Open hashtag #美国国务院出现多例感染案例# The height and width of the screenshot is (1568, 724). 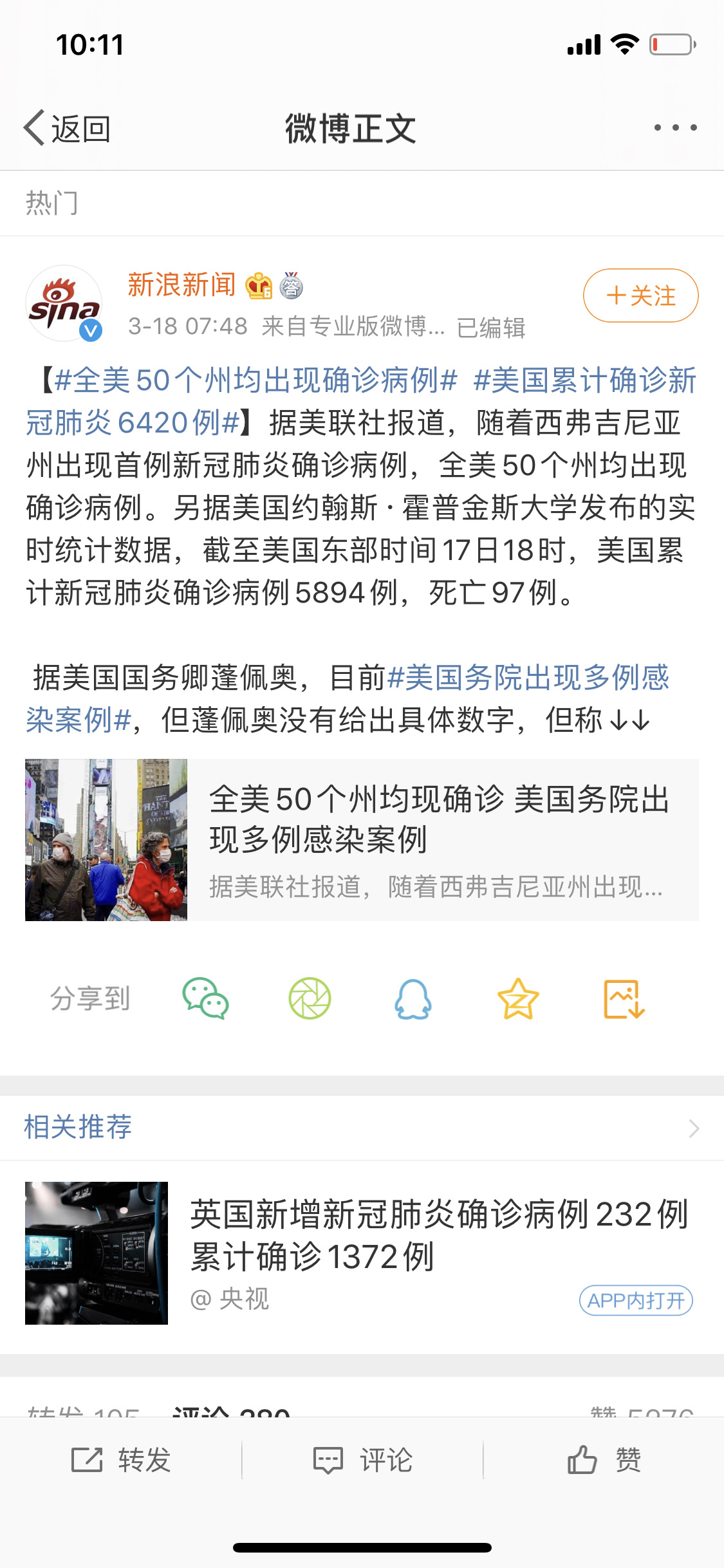pos(348,698)
